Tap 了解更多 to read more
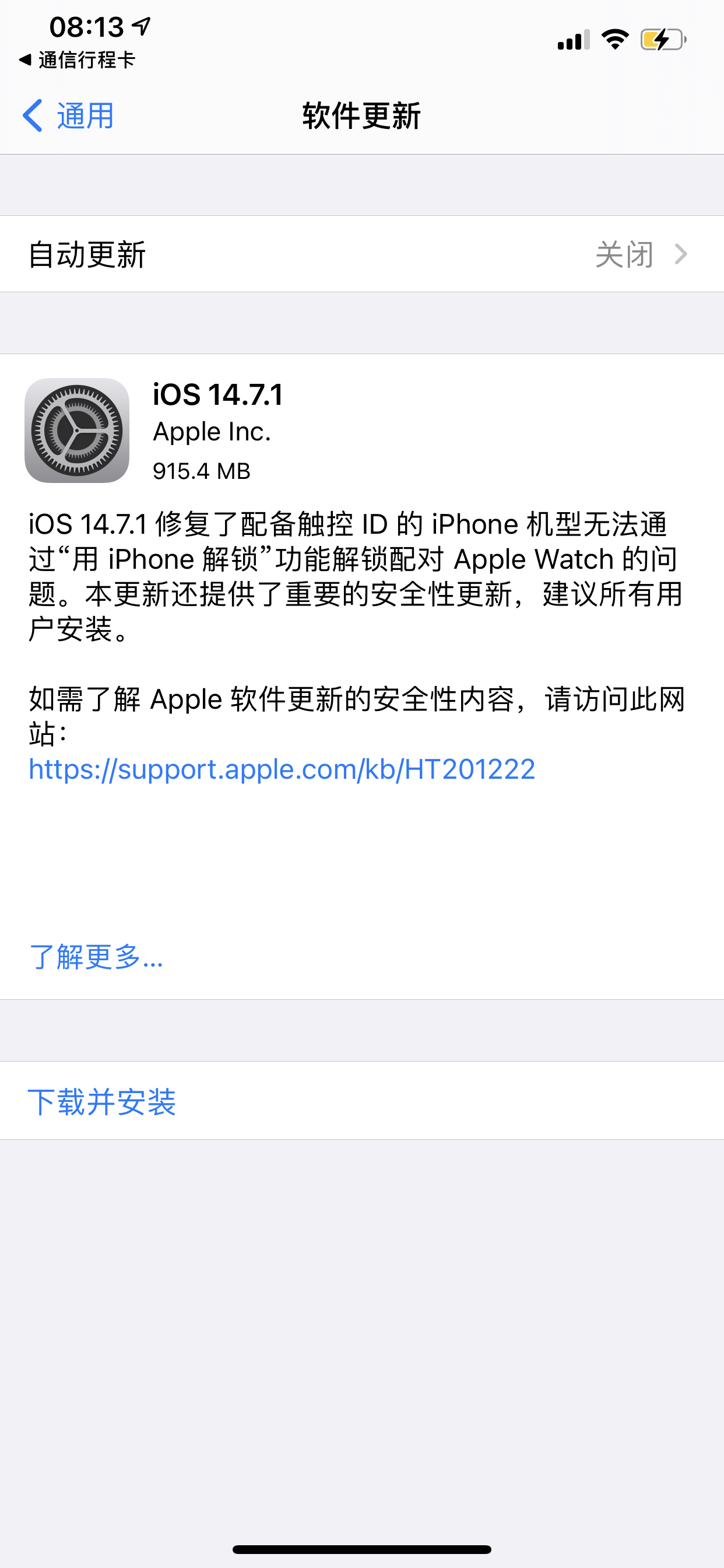This screenshot has width=724, height=1568. tap(96, 956)
